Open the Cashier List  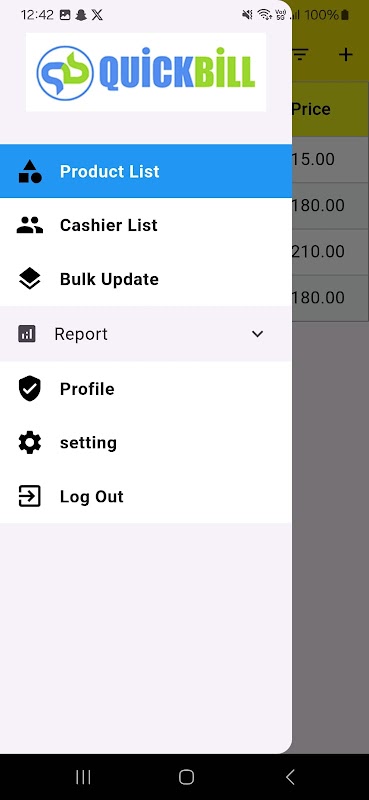[x=146, y=225]
